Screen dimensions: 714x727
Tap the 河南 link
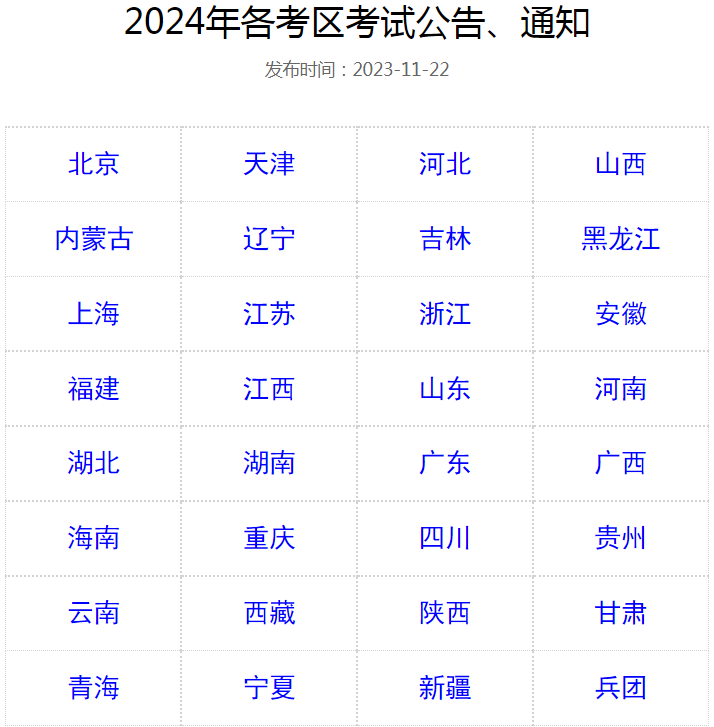(x=621, y=388)
